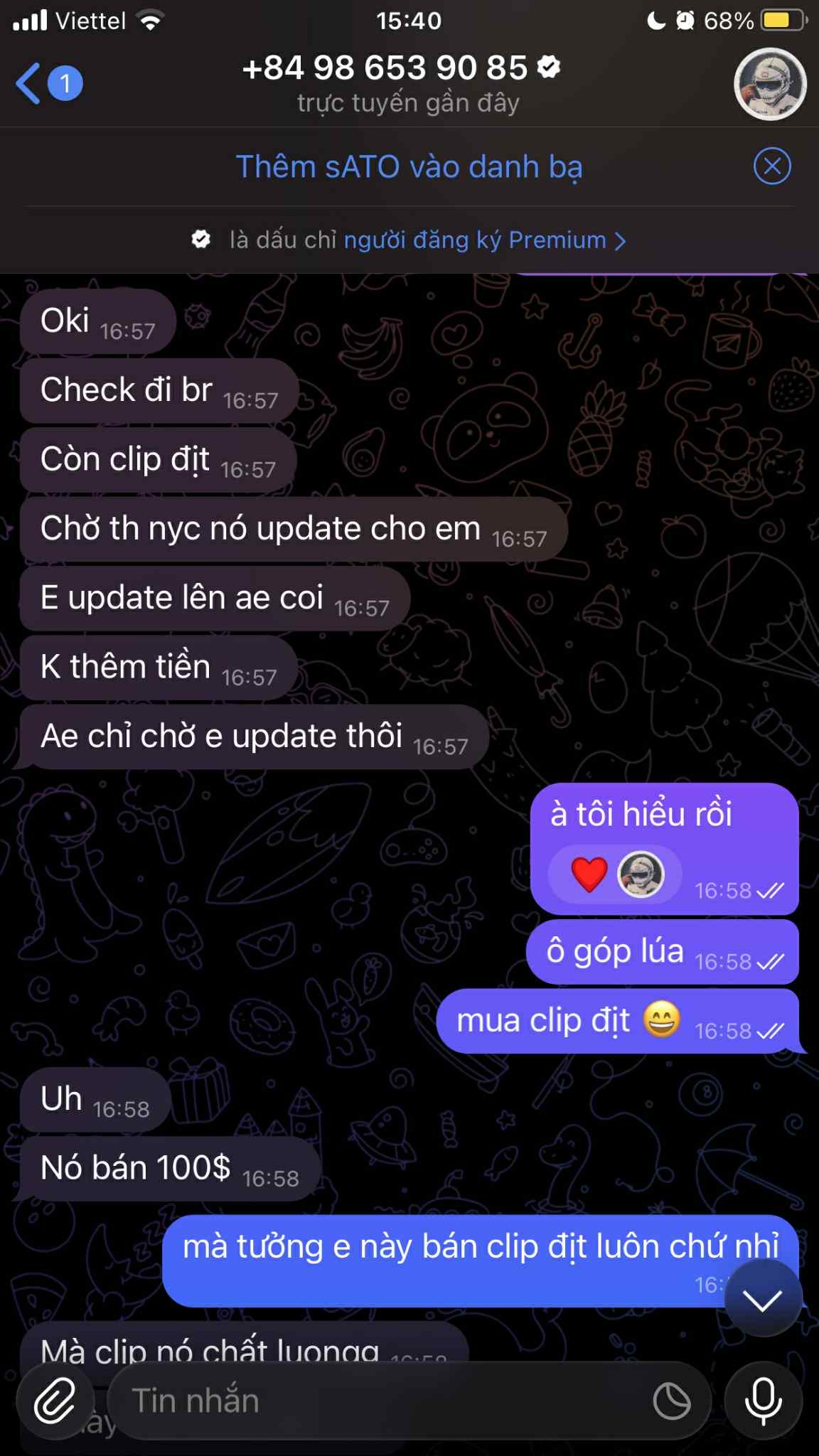
Task: Open the người đăng ký Premium link
Action: tap(483, 240)
